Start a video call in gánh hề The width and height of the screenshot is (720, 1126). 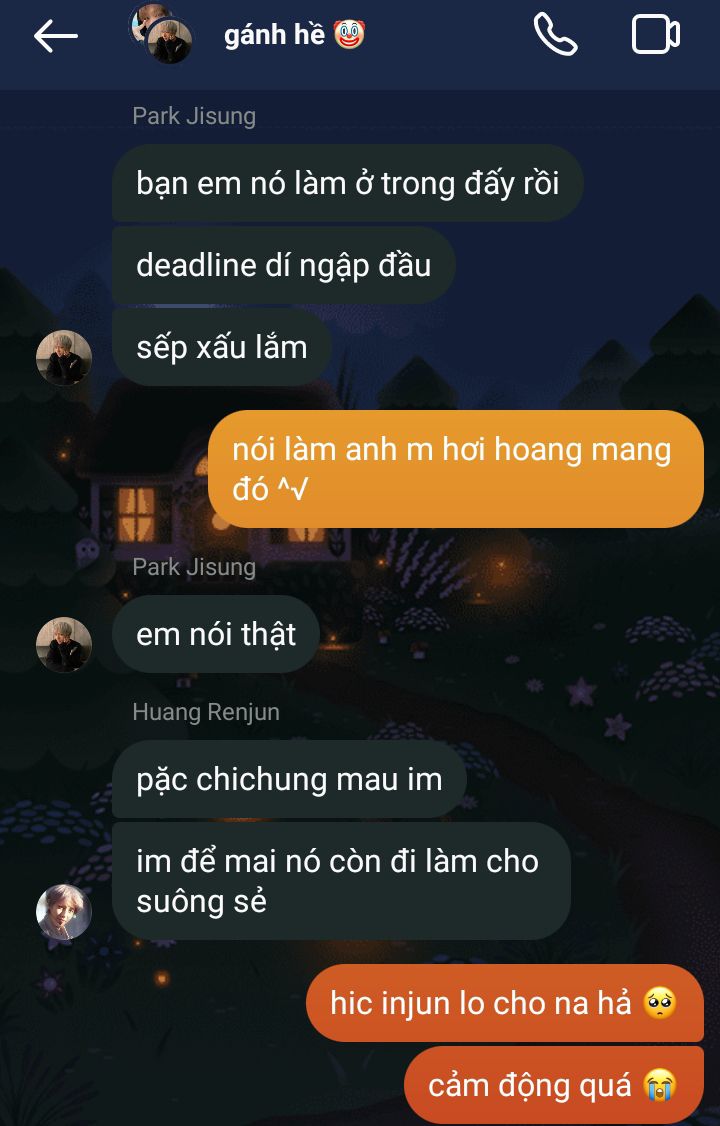point(655,34)
